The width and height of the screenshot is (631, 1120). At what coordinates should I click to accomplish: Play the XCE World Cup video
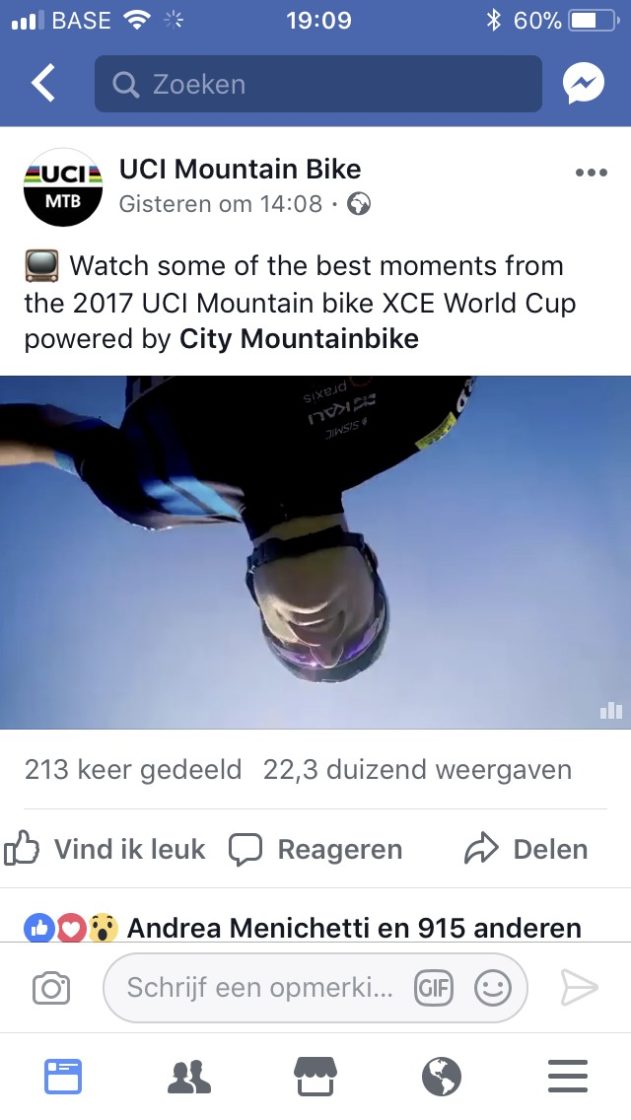[315, 552]
